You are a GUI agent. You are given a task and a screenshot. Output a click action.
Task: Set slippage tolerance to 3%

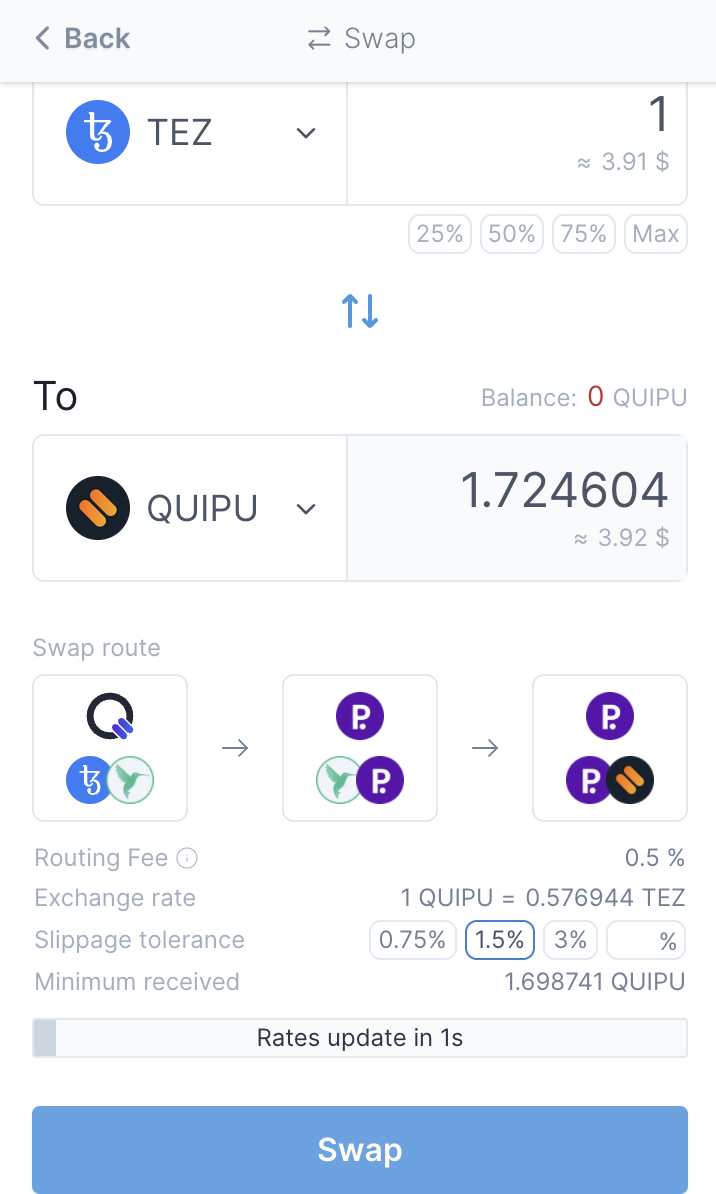pos(571,940)
